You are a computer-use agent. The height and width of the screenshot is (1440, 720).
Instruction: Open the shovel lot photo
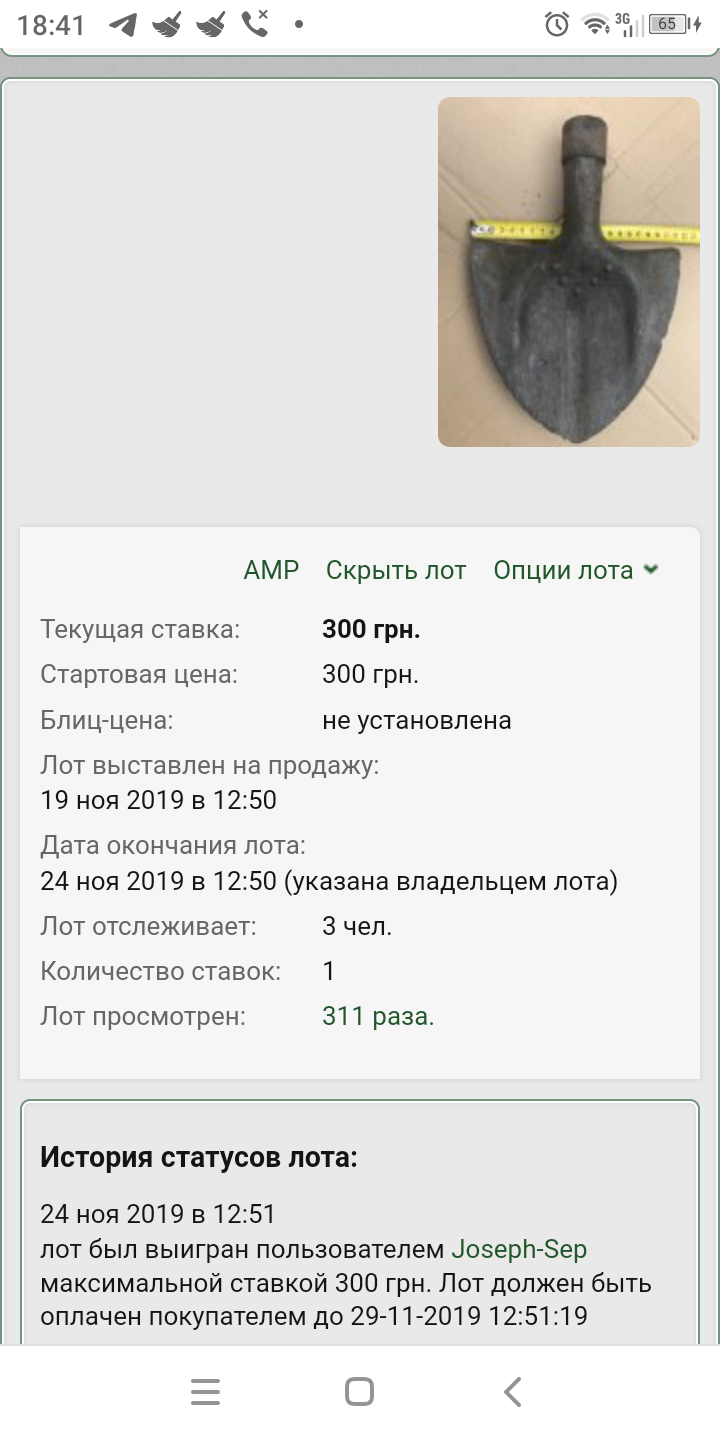point(569,272)
